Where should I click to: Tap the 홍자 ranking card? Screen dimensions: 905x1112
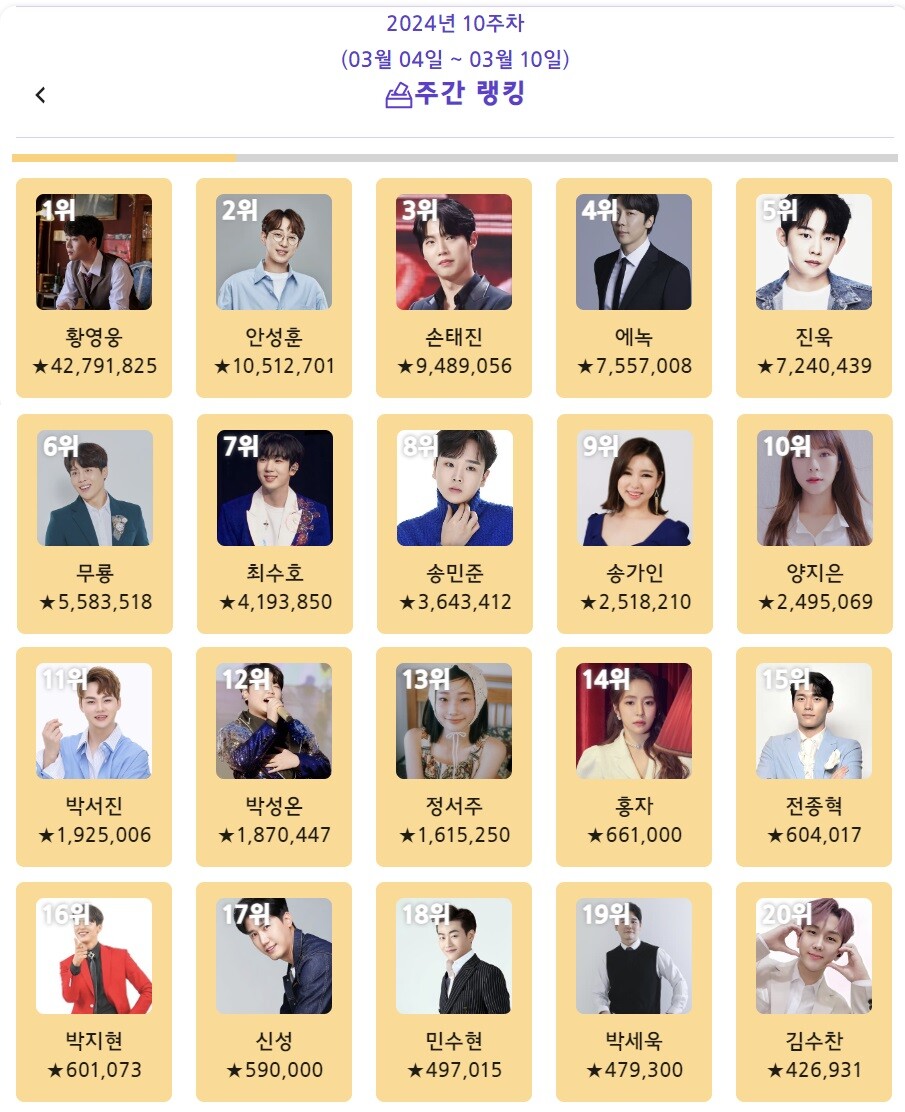pyautogui.click(x=634, y=756)
